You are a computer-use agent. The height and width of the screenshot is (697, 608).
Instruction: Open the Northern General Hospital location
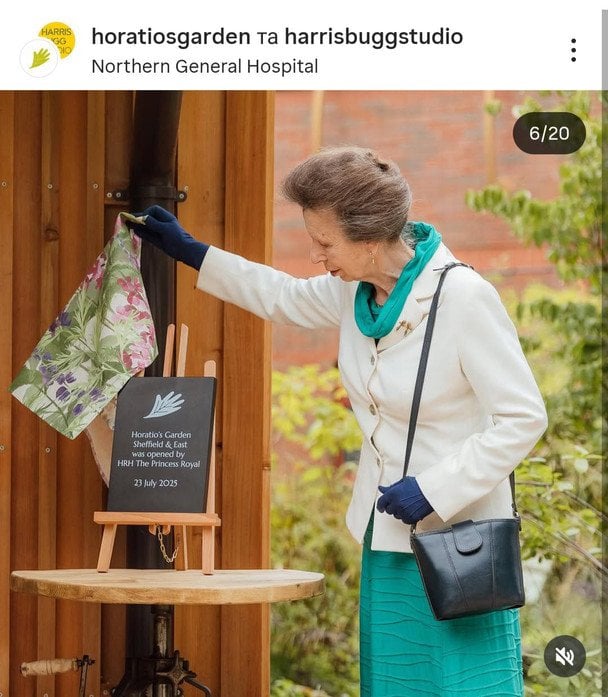point(204,67)
